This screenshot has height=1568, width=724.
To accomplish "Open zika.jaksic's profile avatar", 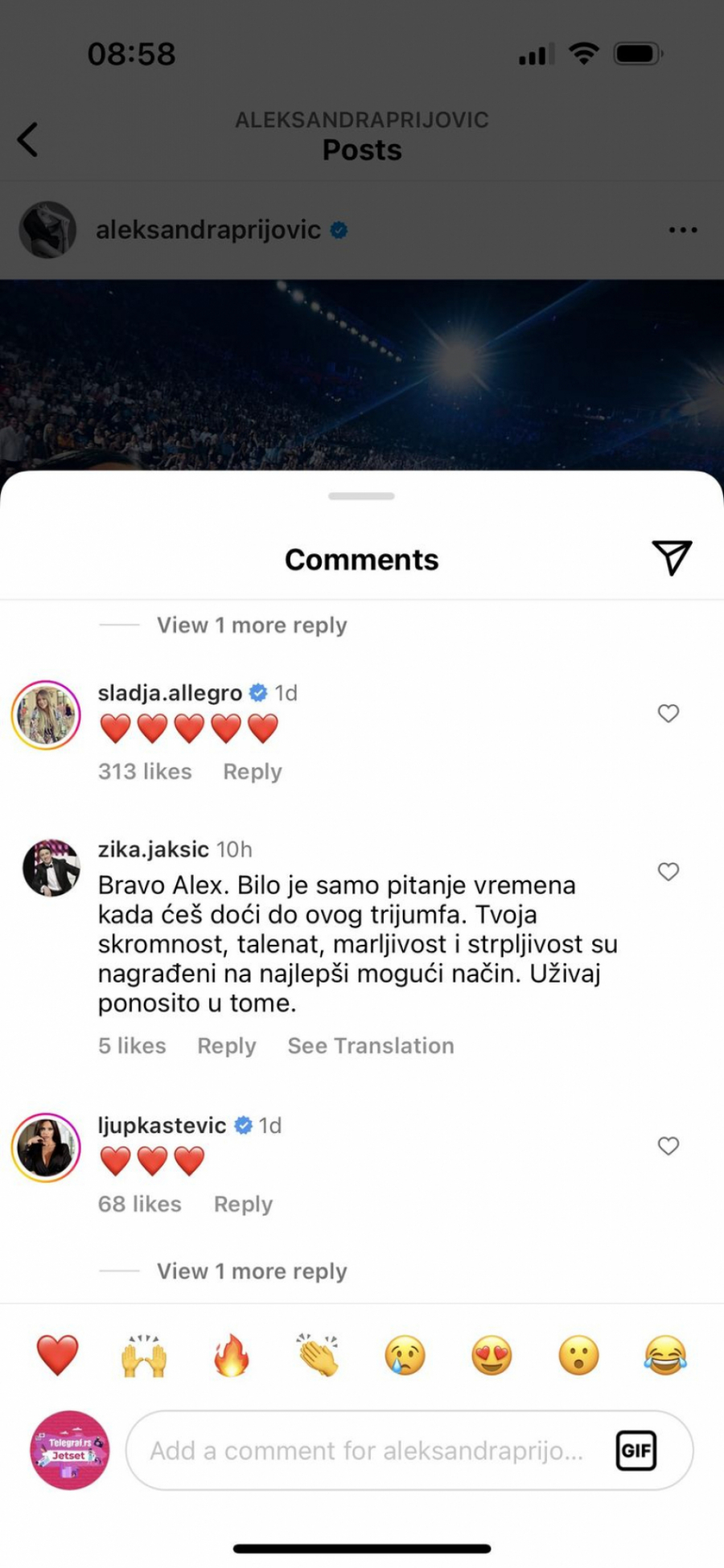I will [x=51, y=868].
